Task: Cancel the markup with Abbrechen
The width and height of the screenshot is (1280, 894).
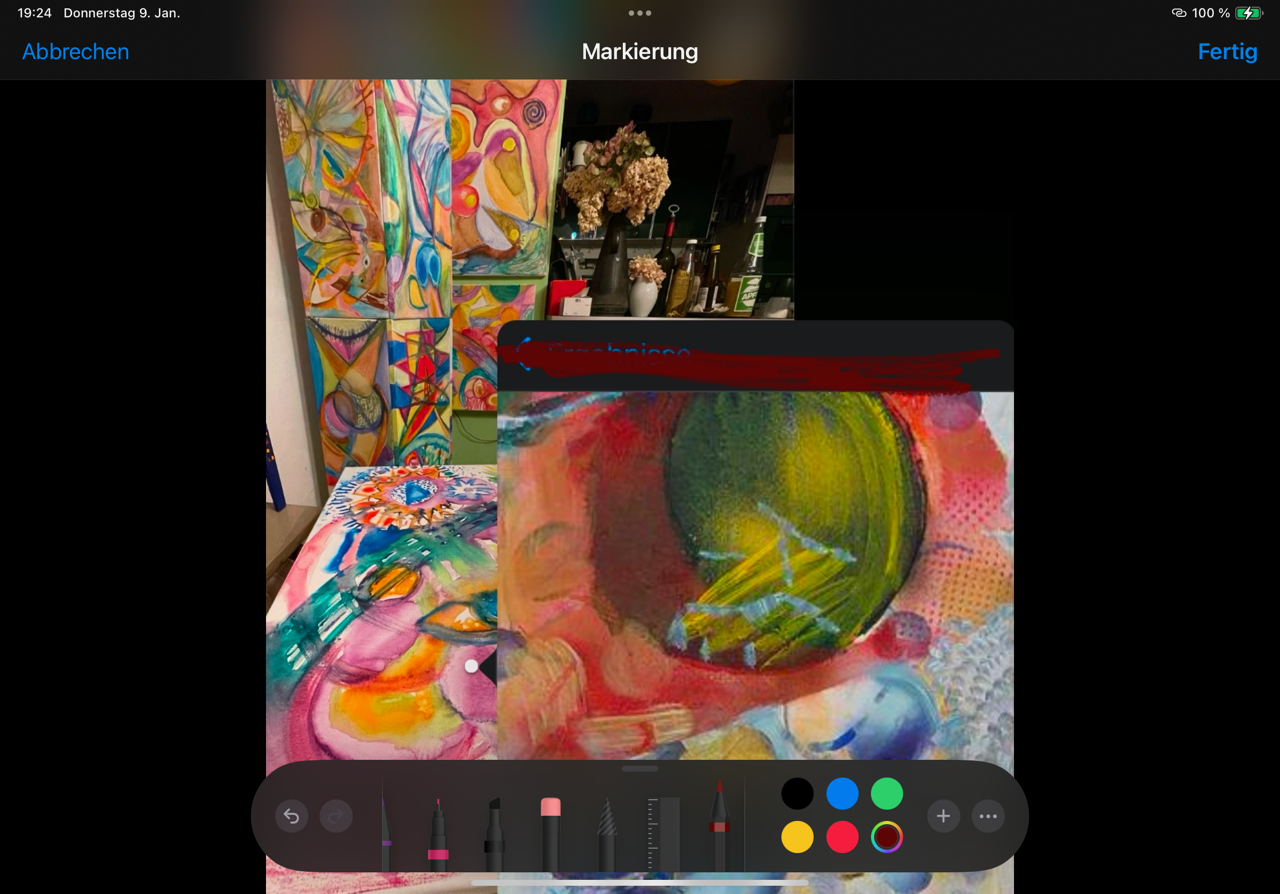Action: [75, 52]
